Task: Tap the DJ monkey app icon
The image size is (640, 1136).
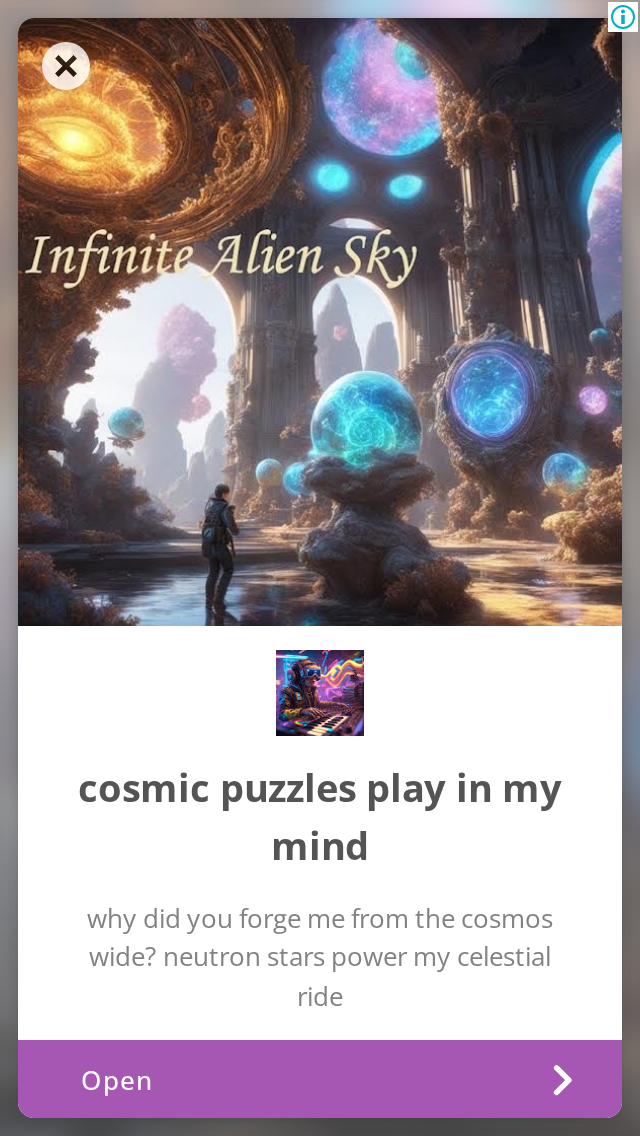Action: point(320,693)
